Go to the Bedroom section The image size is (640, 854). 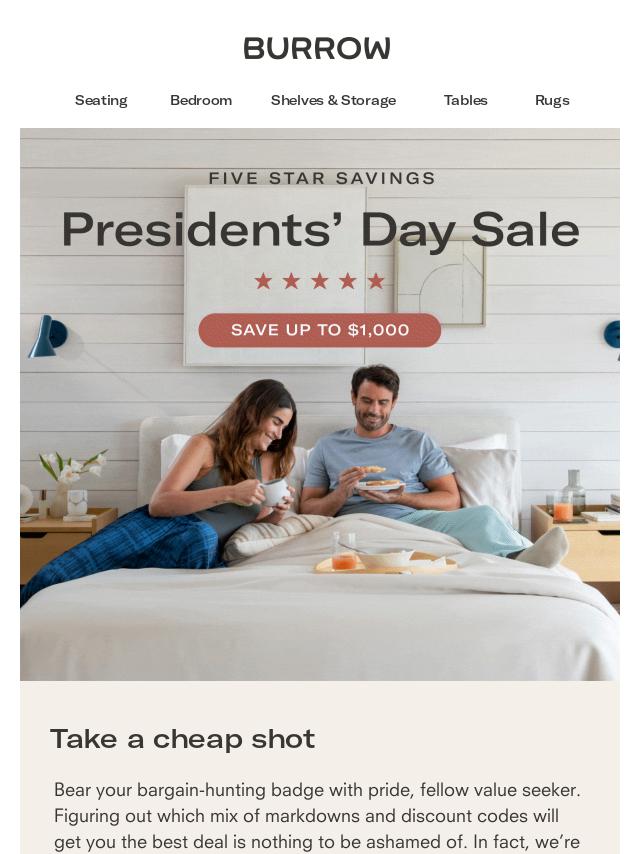201,100
